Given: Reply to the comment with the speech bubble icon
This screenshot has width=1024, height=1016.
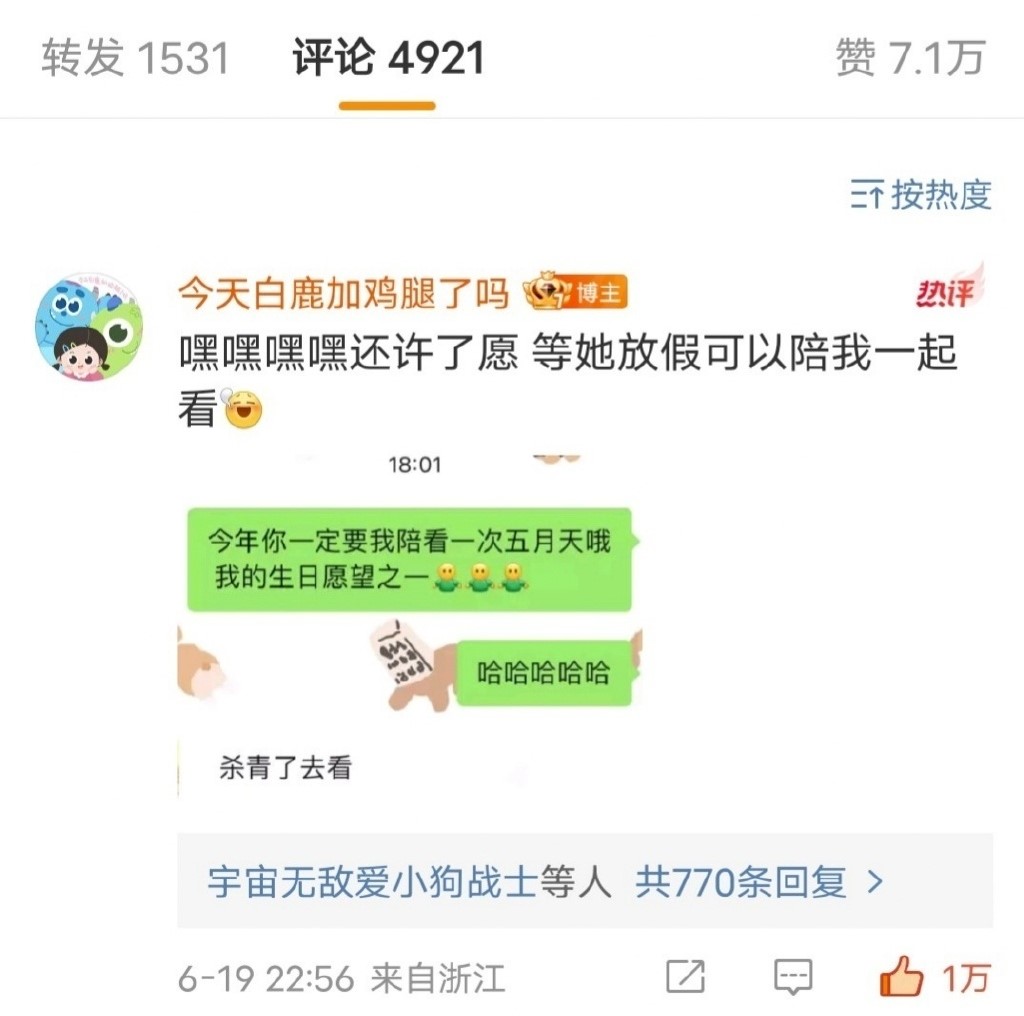Looking at the screenshot, I should tap(793, 977).
